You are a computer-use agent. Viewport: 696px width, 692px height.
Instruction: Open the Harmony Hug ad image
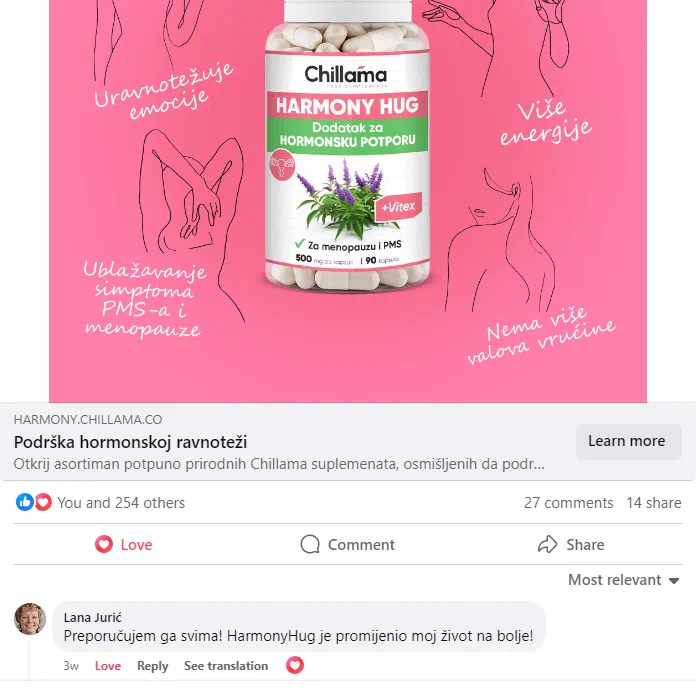point(347,200)
